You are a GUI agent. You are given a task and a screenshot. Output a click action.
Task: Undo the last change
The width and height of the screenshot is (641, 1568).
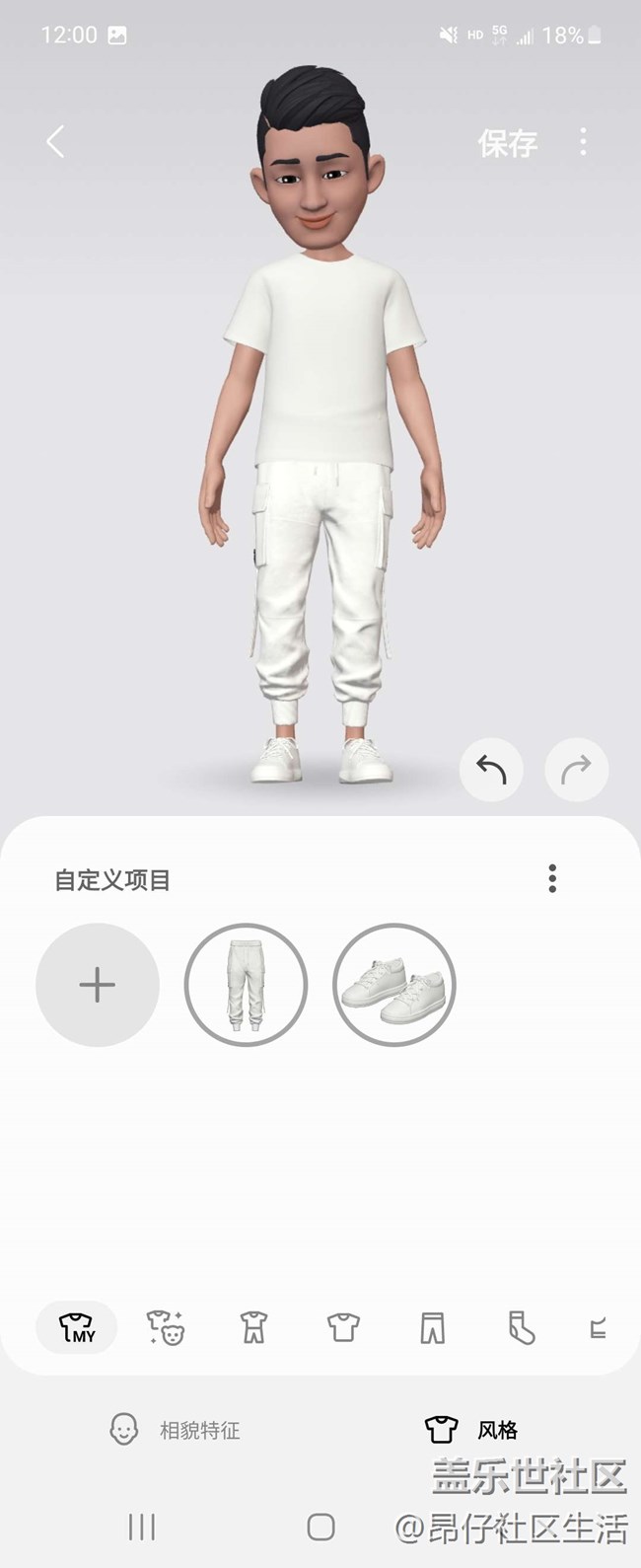[491, 769]
